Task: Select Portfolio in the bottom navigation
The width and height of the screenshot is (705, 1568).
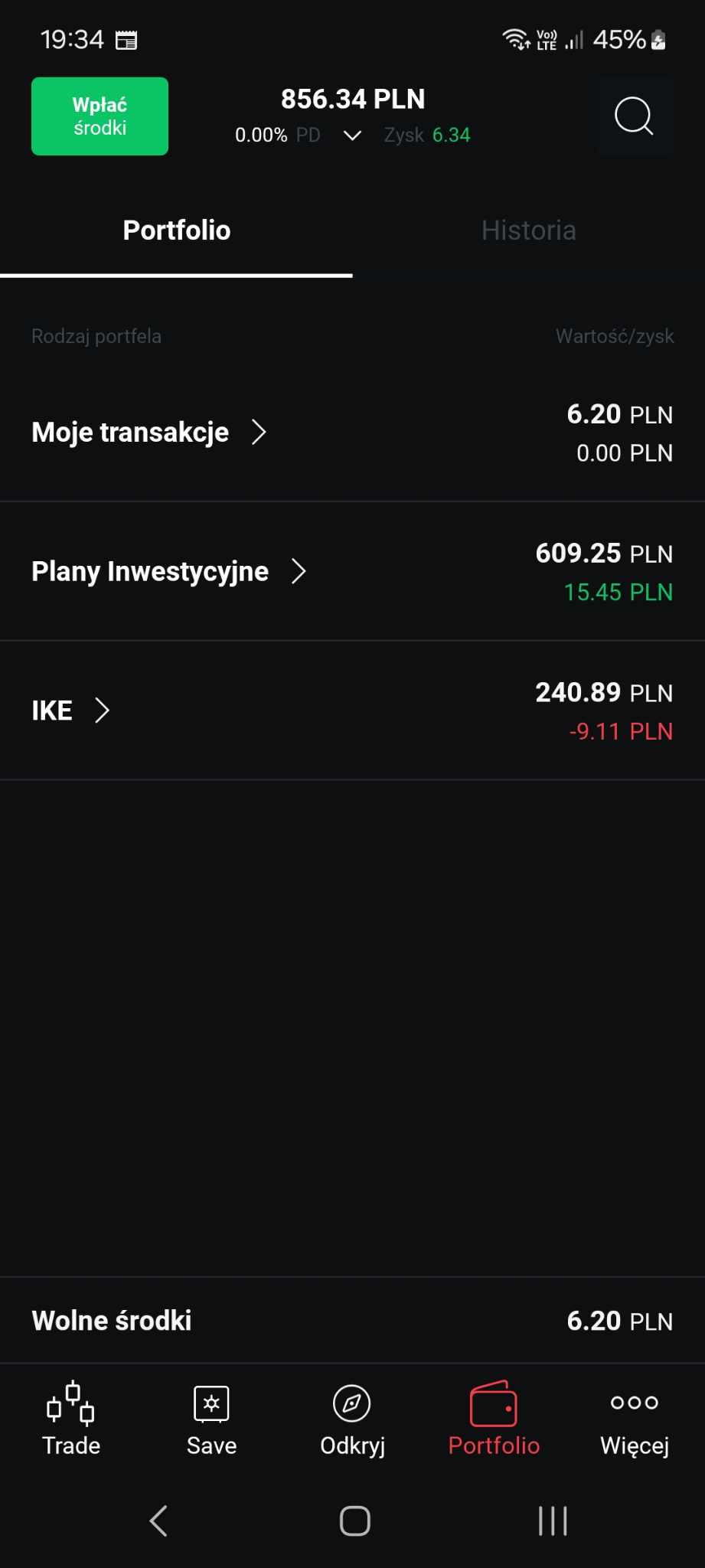Action: click(494, 1419)
